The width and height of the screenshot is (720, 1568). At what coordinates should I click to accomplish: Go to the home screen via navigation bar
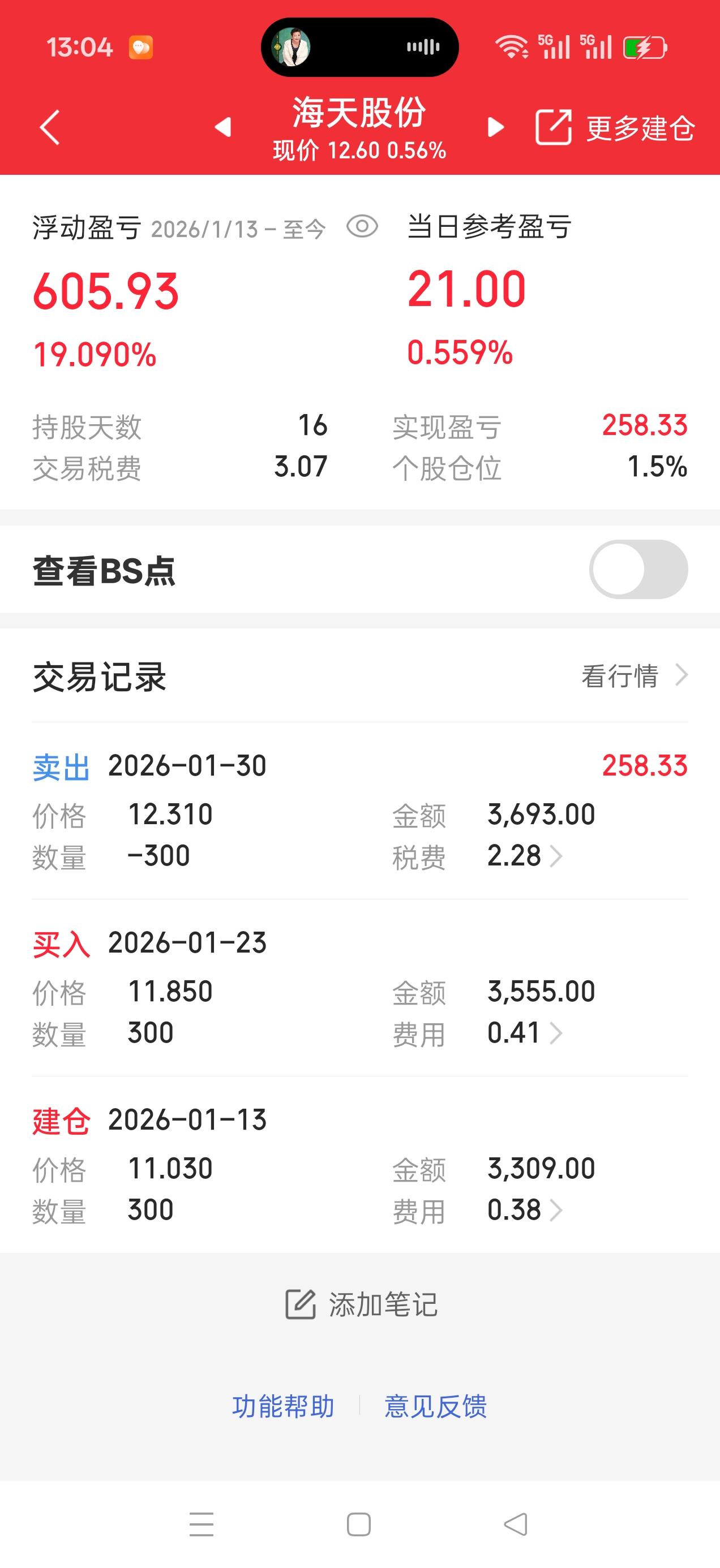(x=359, y=1524)
